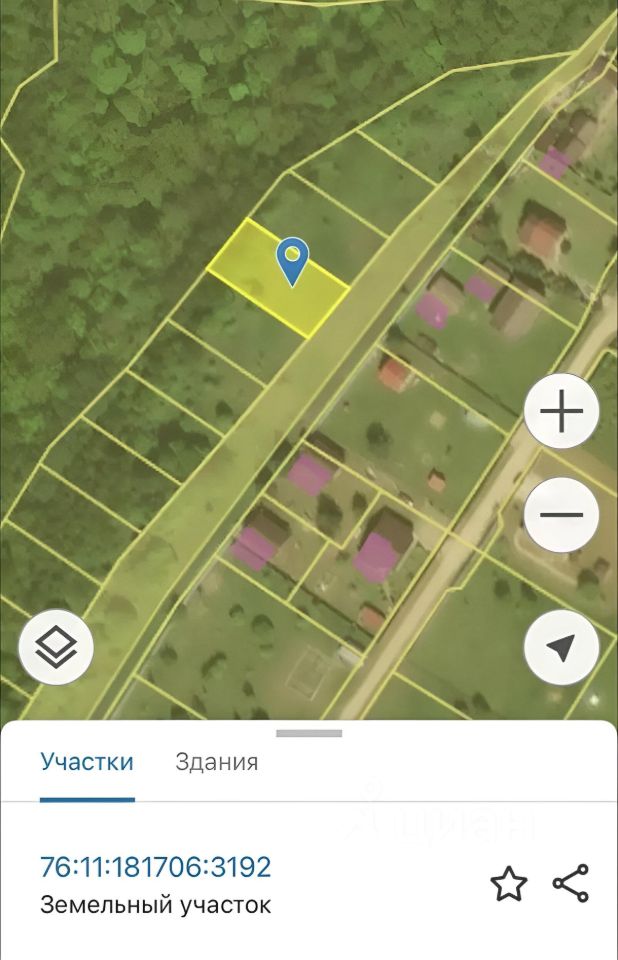Open cadastral number 76:11:181706:3192 details

tap(155, 866)
